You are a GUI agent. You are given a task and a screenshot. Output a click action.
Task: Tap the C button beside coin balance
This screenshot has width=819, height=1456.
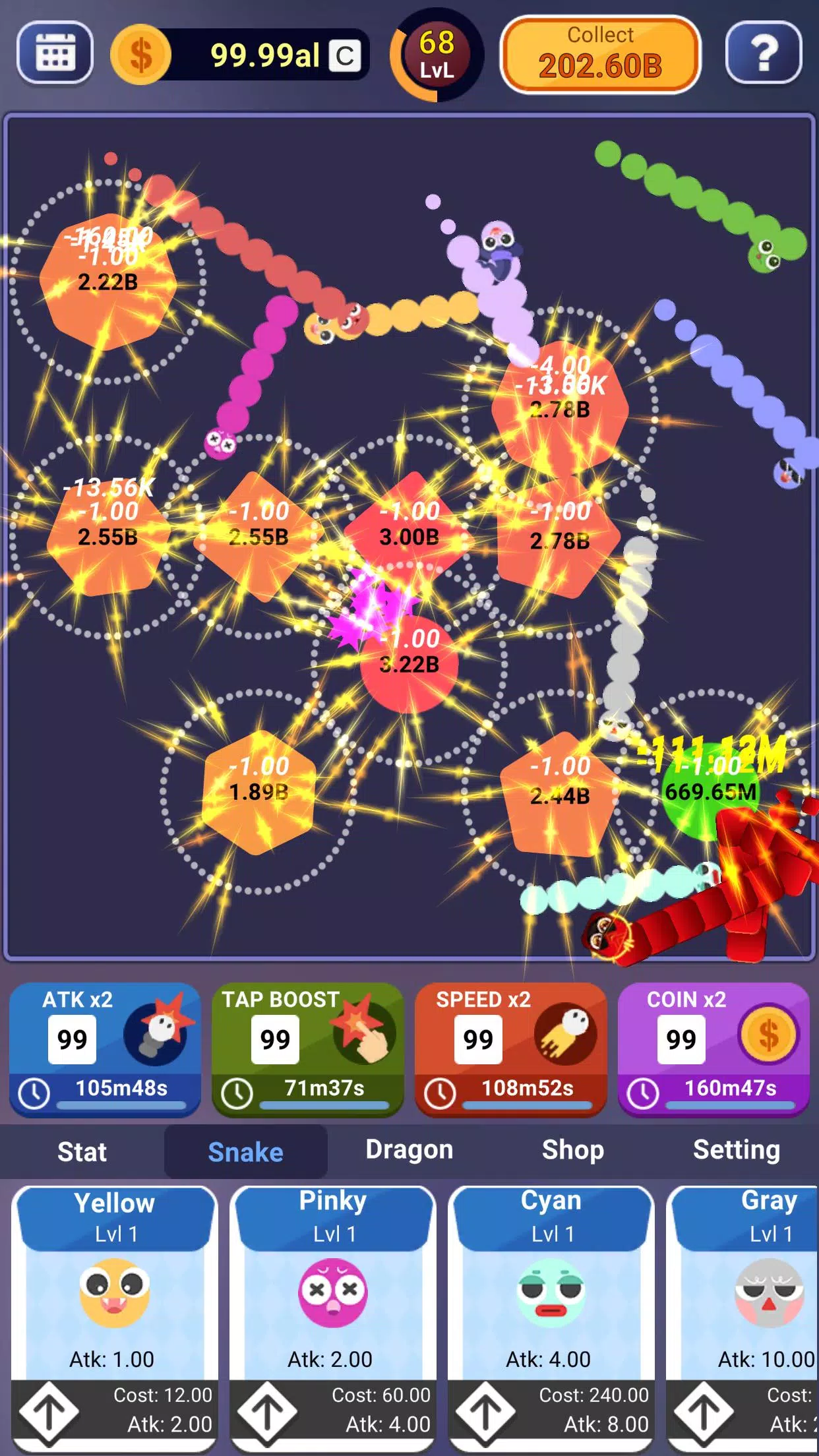[x=345, y=55]
